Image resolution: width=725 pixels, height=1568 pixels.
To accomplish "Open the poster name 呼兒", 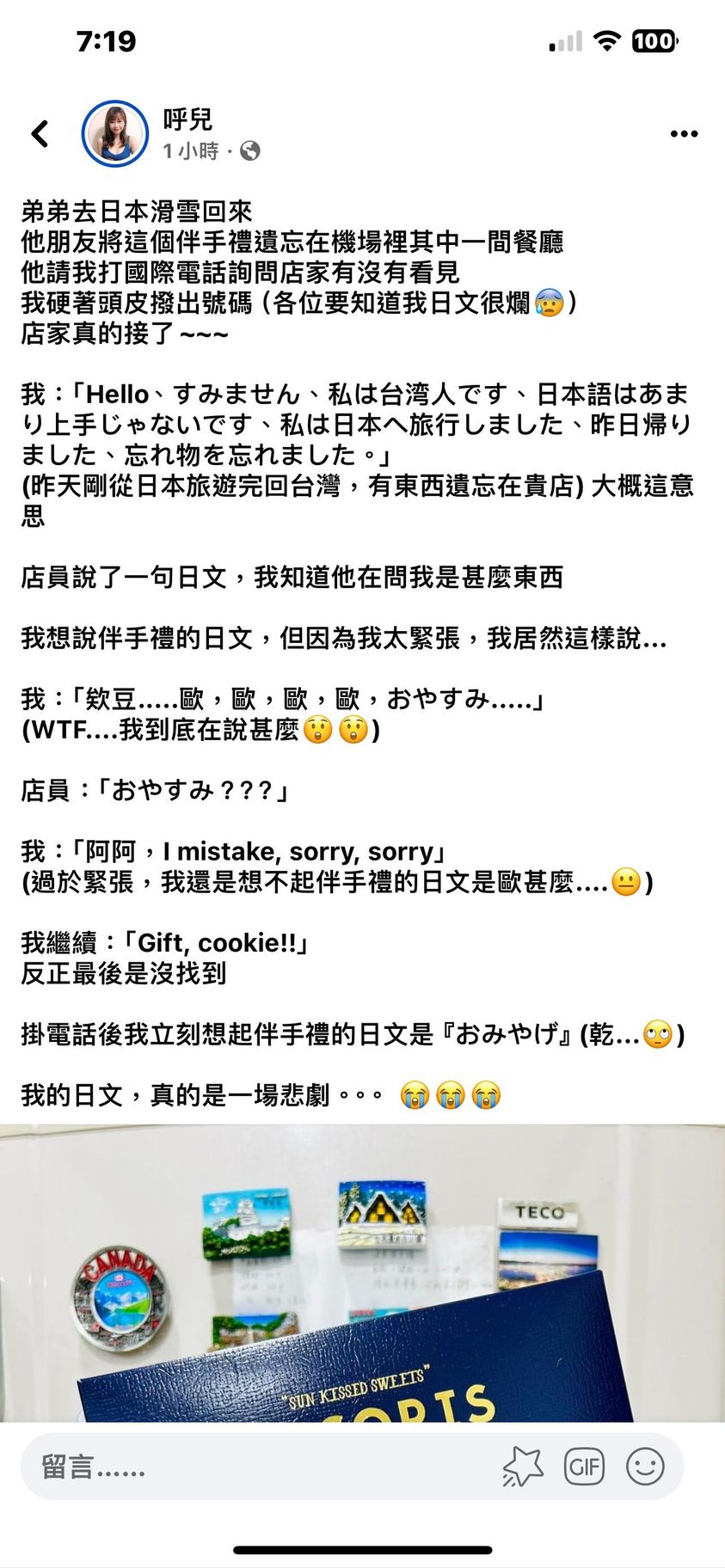I will (x=187, y=119).
